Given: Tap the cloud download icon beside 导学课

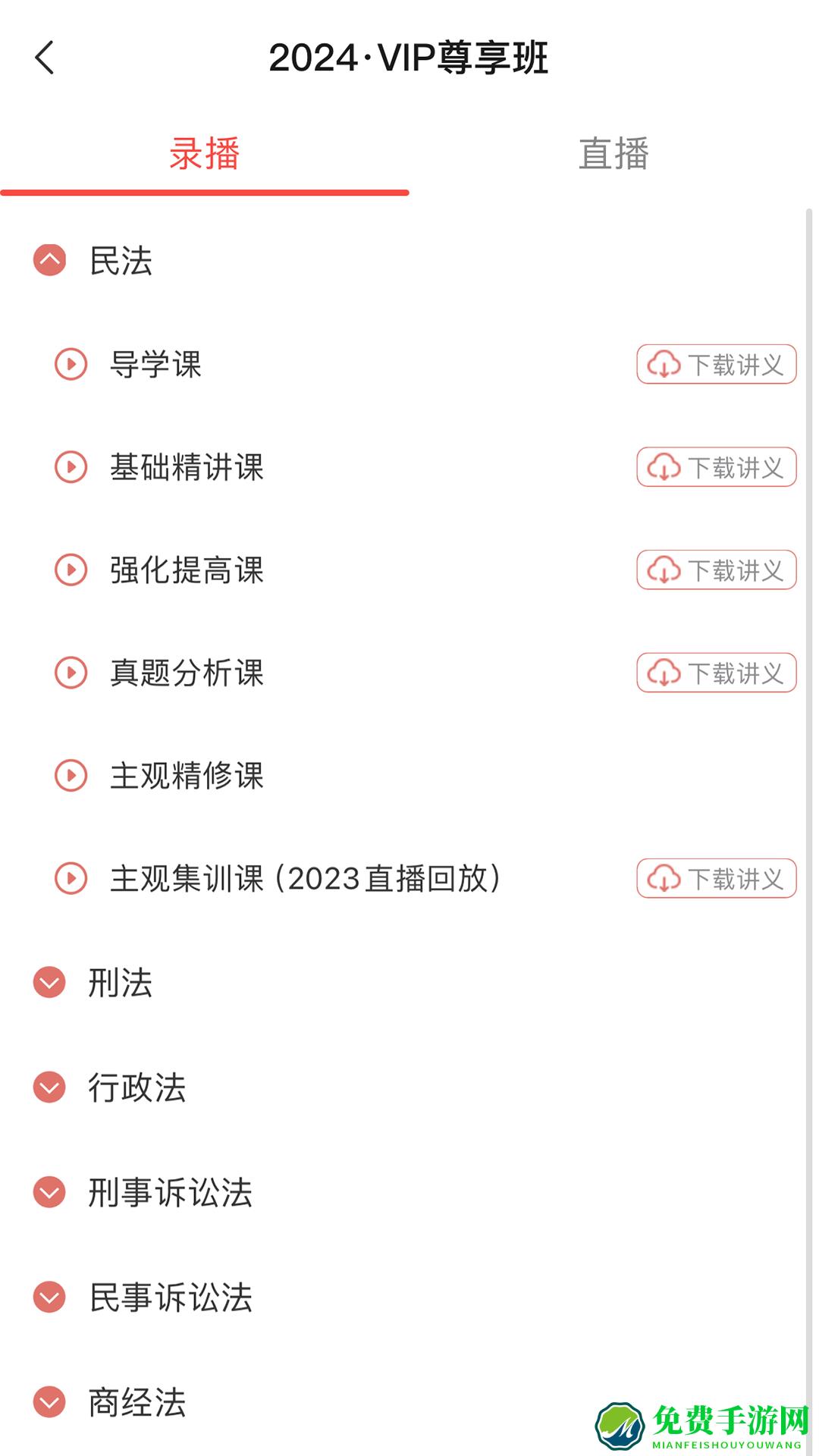Looking at the screenshot, I should 662,366.
